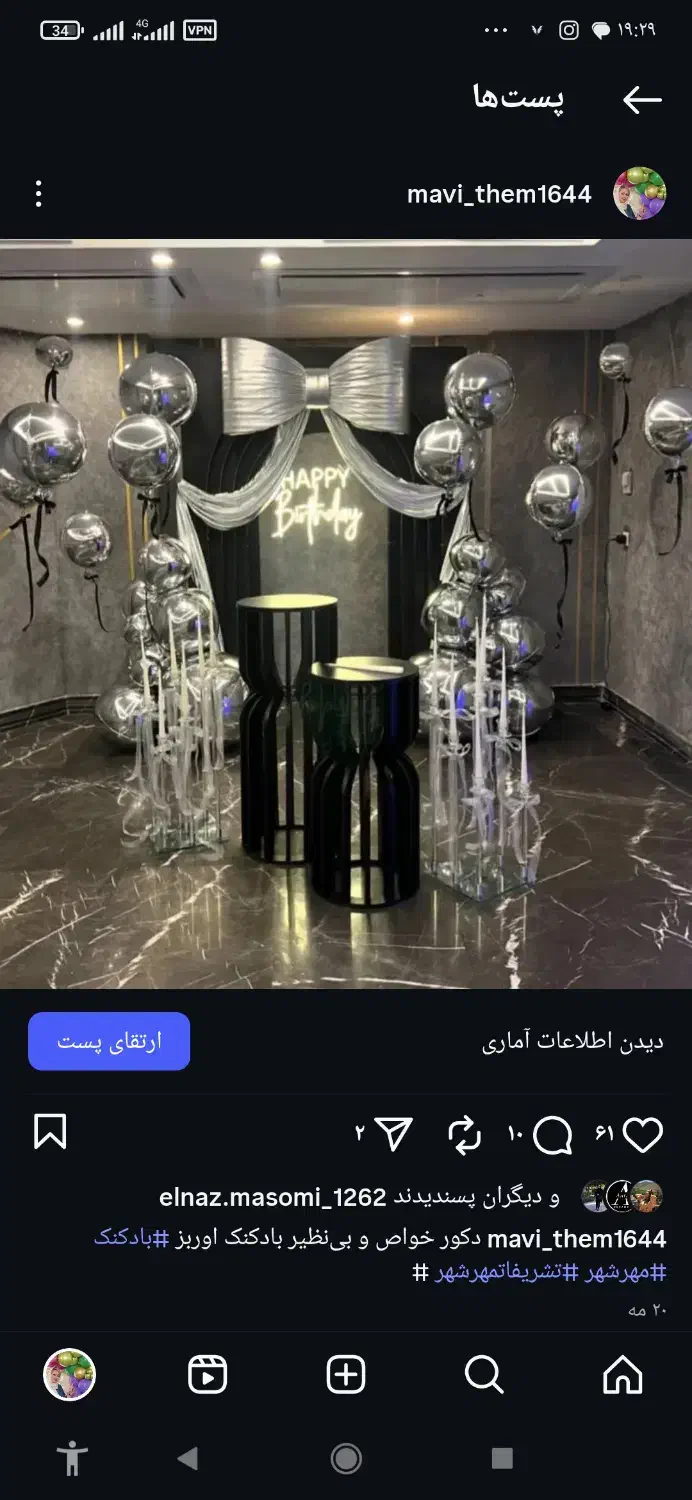View insights for this post

pyautogui.click(x=572, y=1042)
